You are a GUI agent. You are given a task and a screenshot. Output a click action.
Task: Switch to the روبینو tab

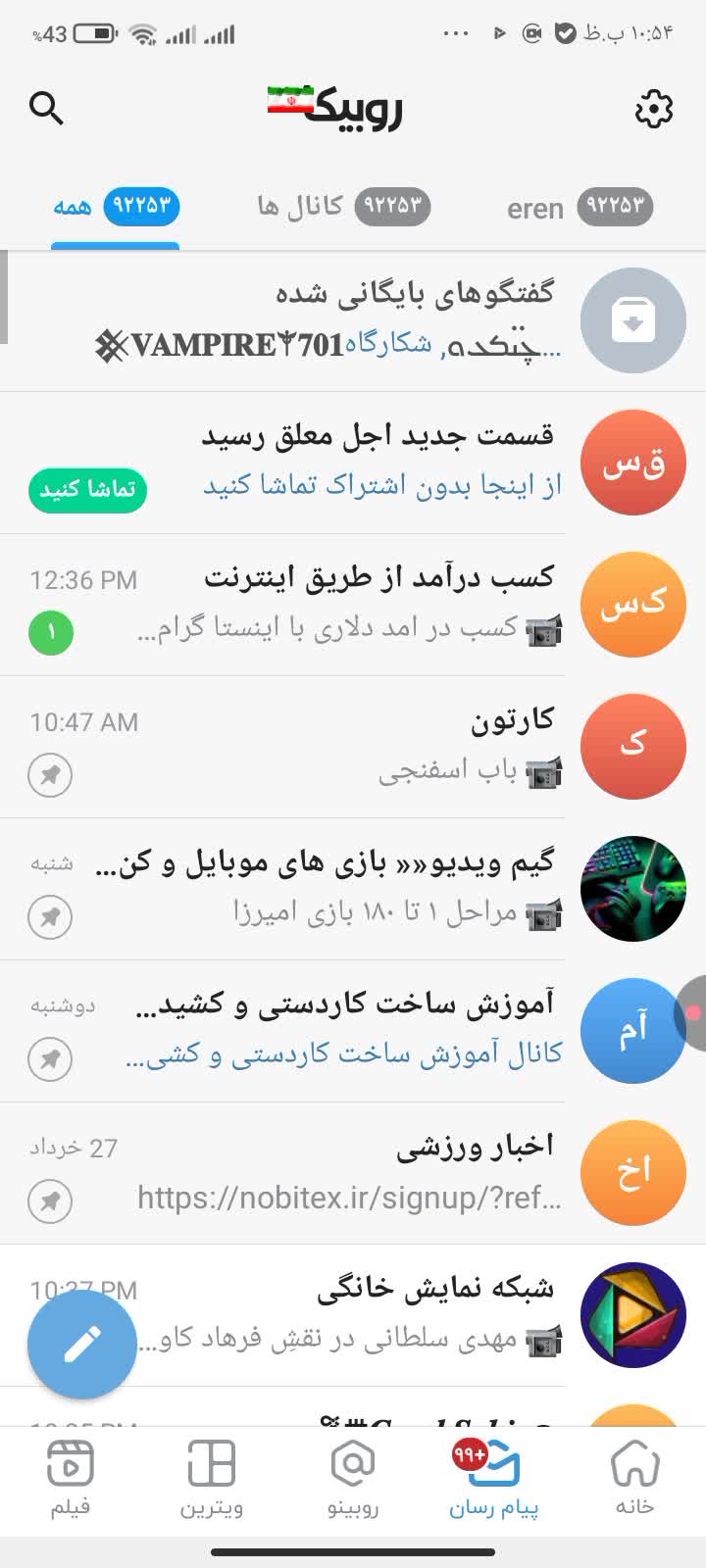click(353, 1480)
